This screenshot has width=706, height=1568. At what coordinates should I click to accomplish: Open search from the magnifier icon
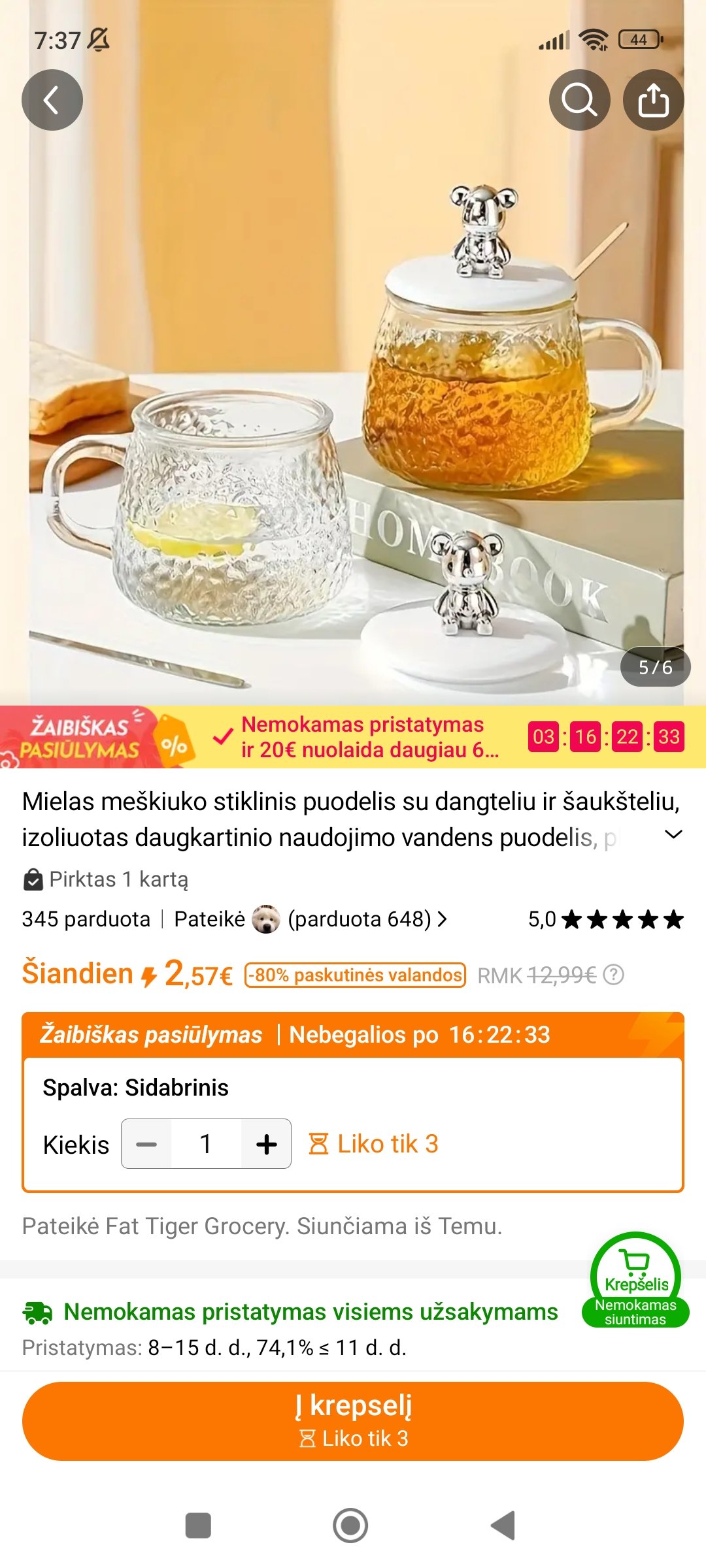[x=579, y=100]
